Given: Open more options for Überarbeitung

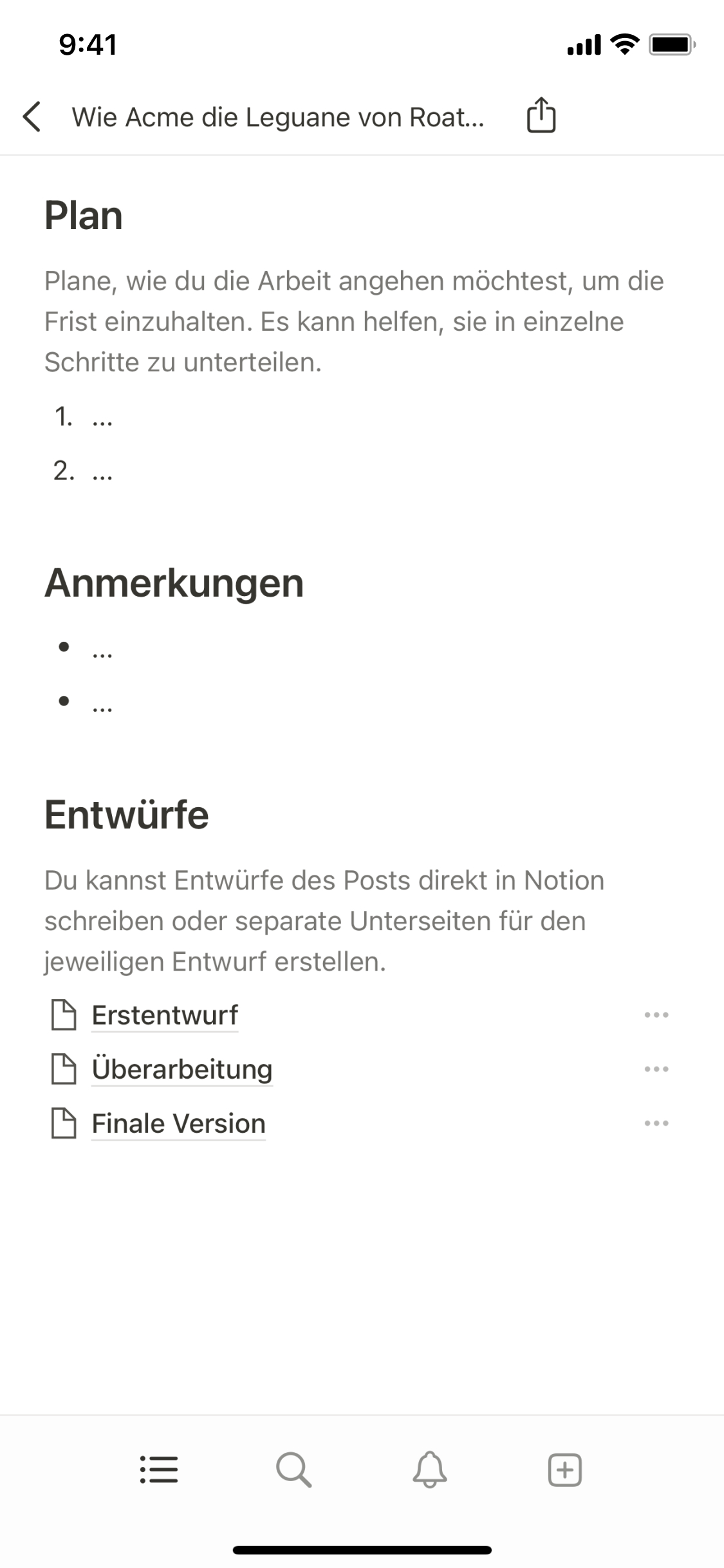Looking at the screenshot, I should pyautogui.click(x=656, y=1069).
